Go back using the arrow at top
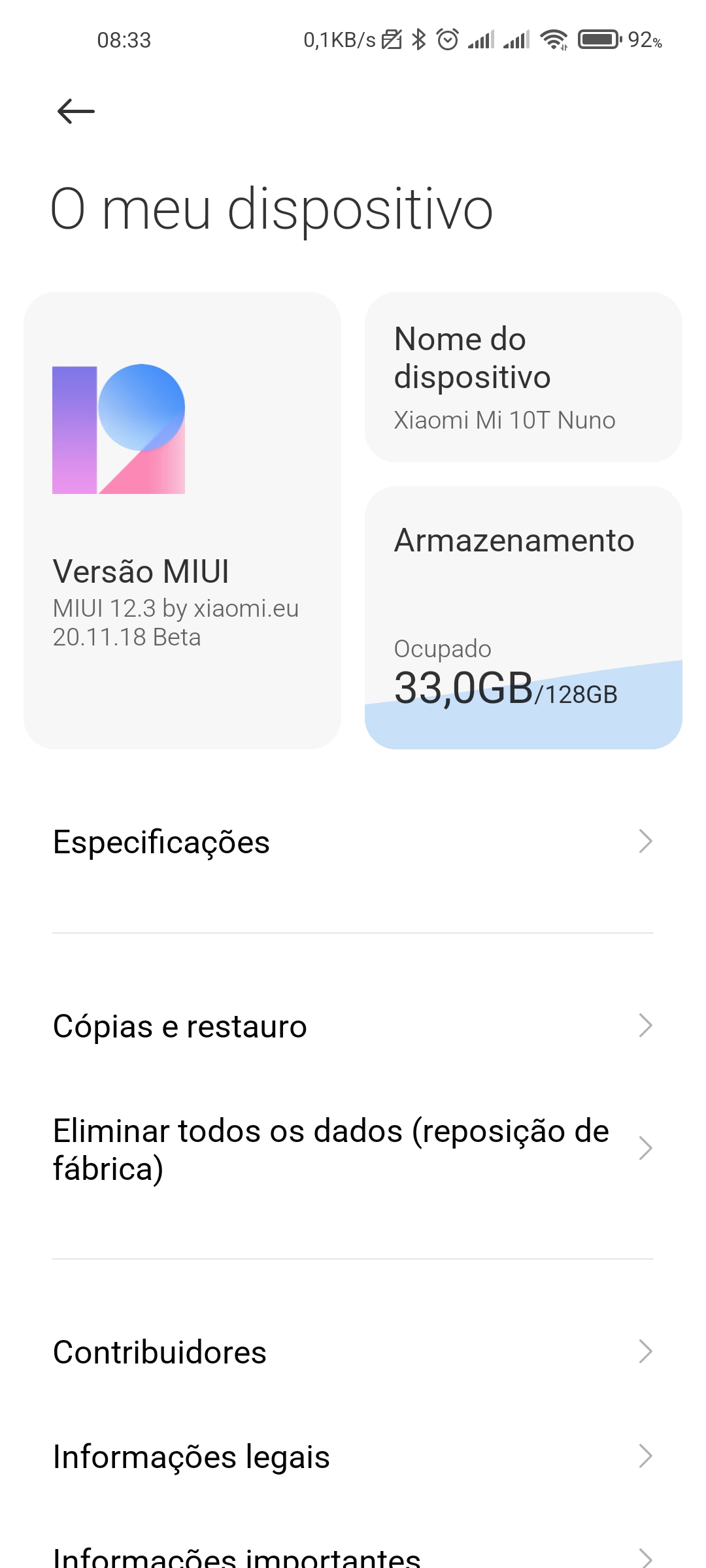This screenshot has width=706, height=1568. click(x=76, y=111)
